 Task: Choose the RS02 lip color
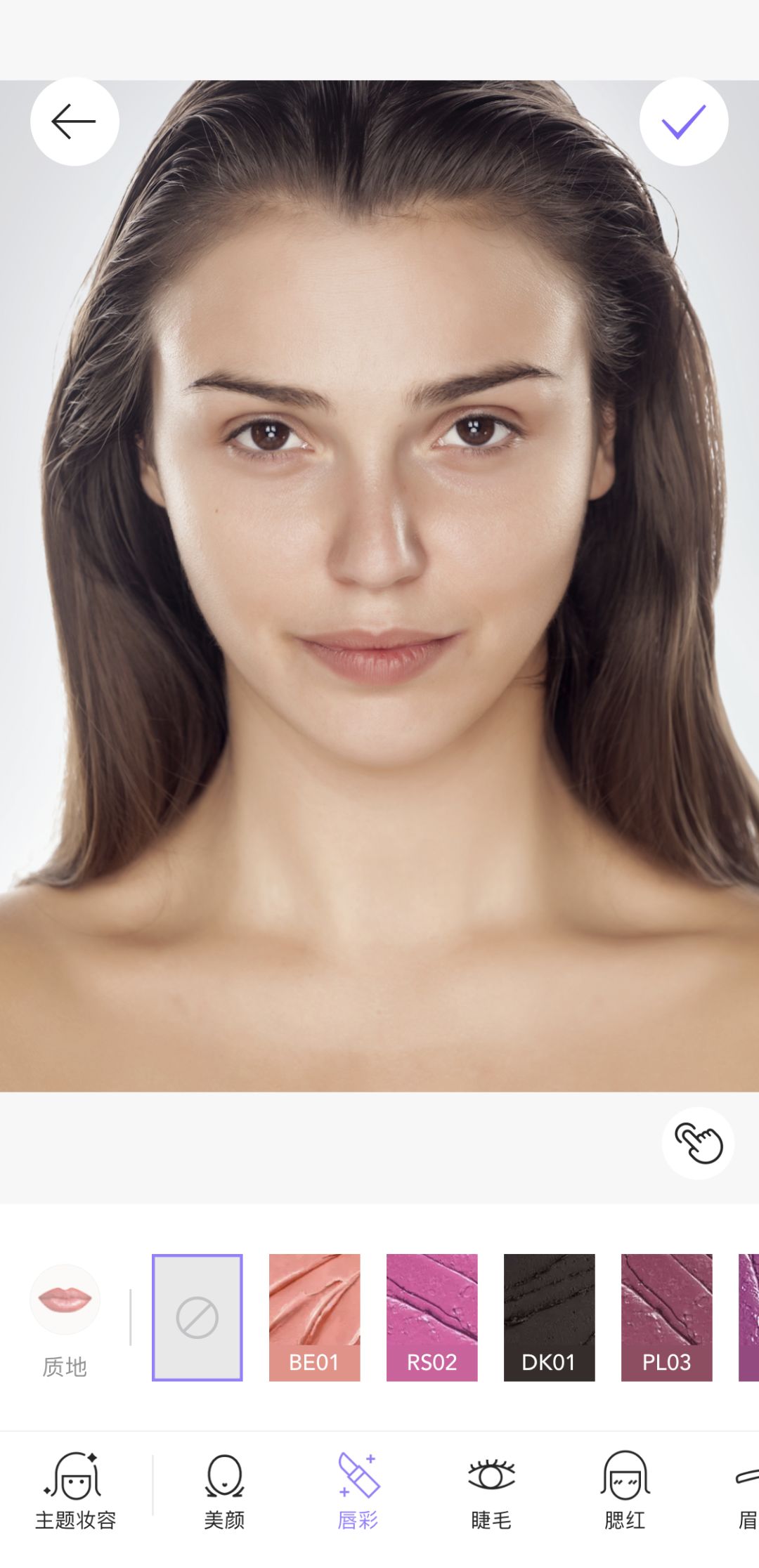[x=432, y=1317]
